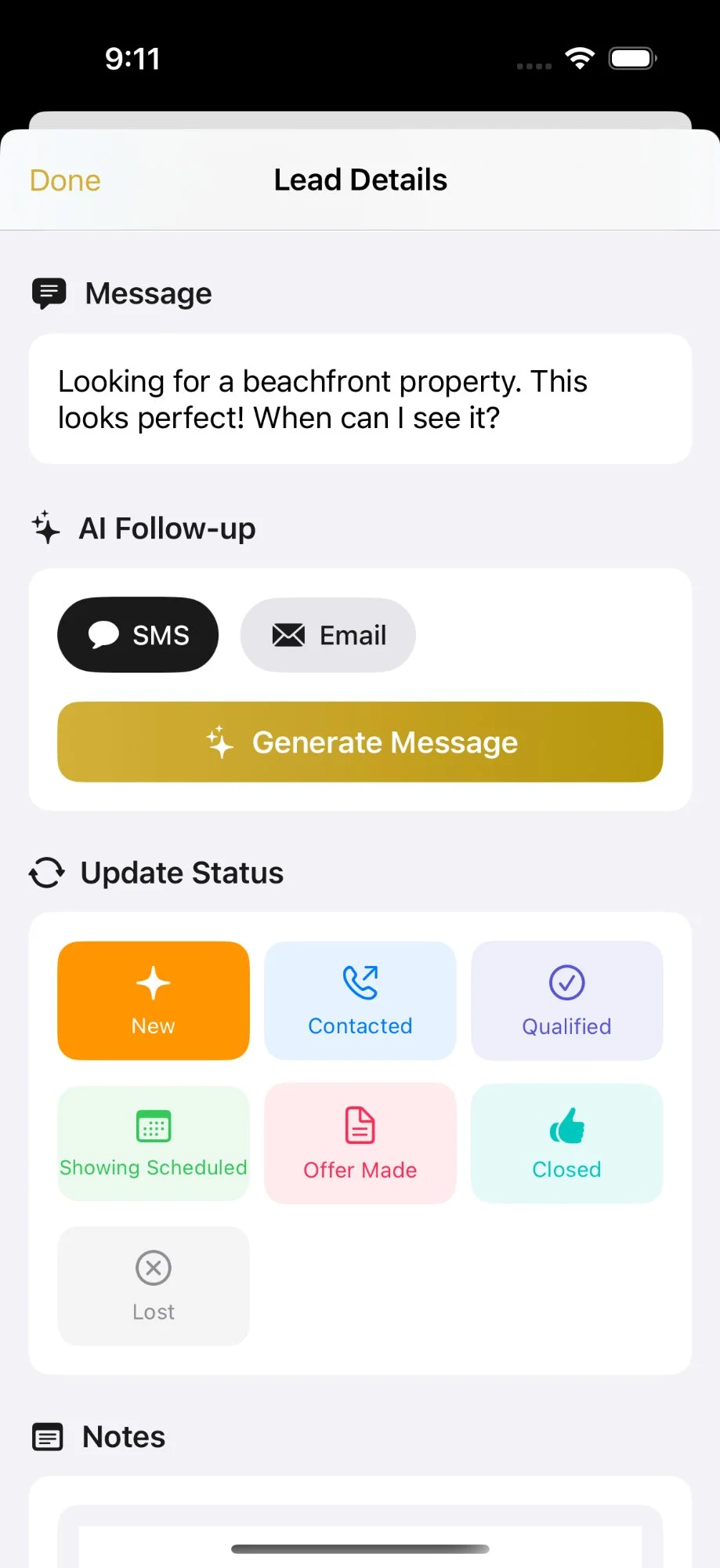720x1568 pixels.
Task: Click the sparkle icon on the New status
Action: click(x=153, y=981)
